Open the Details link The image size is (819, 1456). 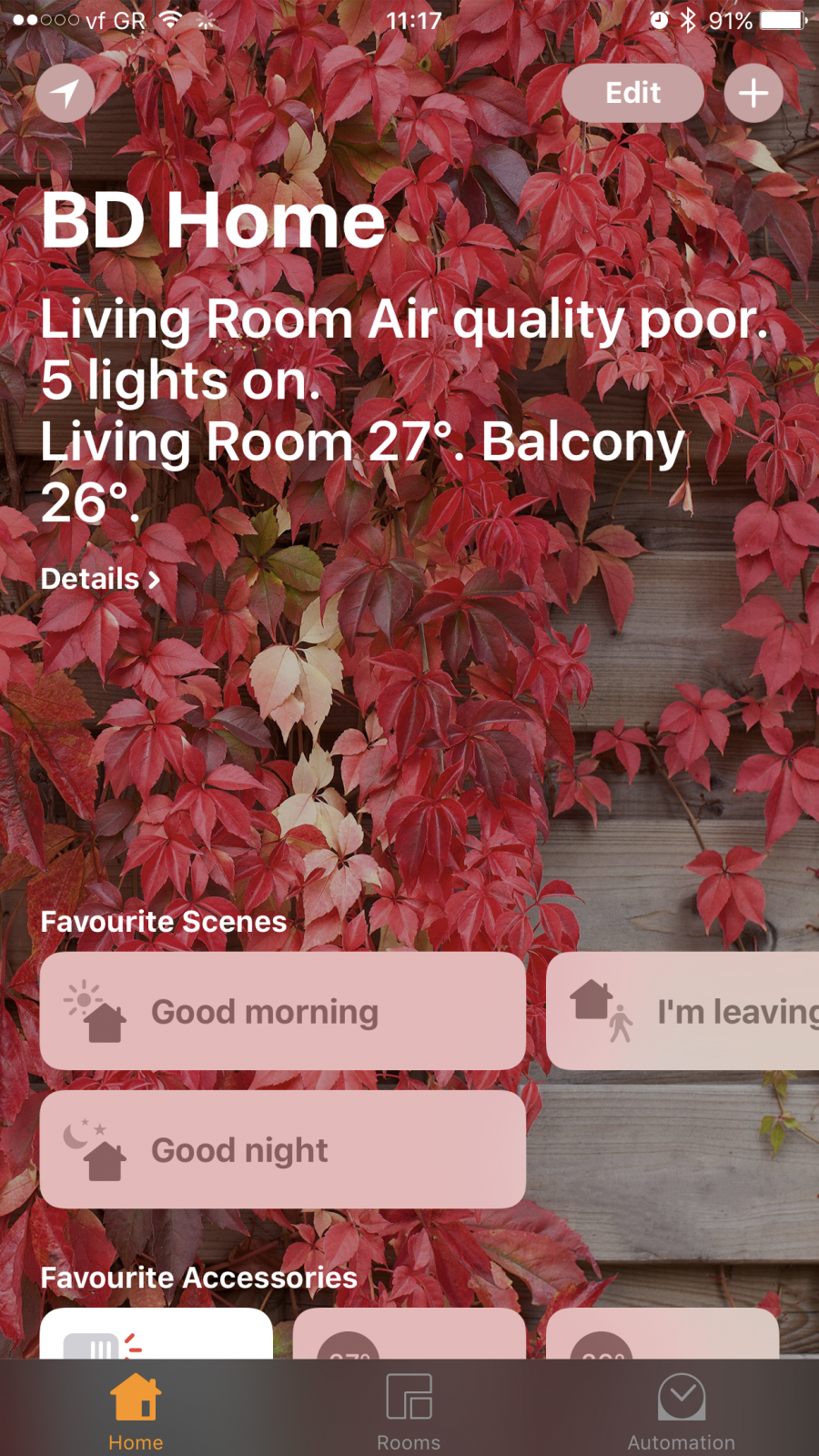tap(100, 579)
